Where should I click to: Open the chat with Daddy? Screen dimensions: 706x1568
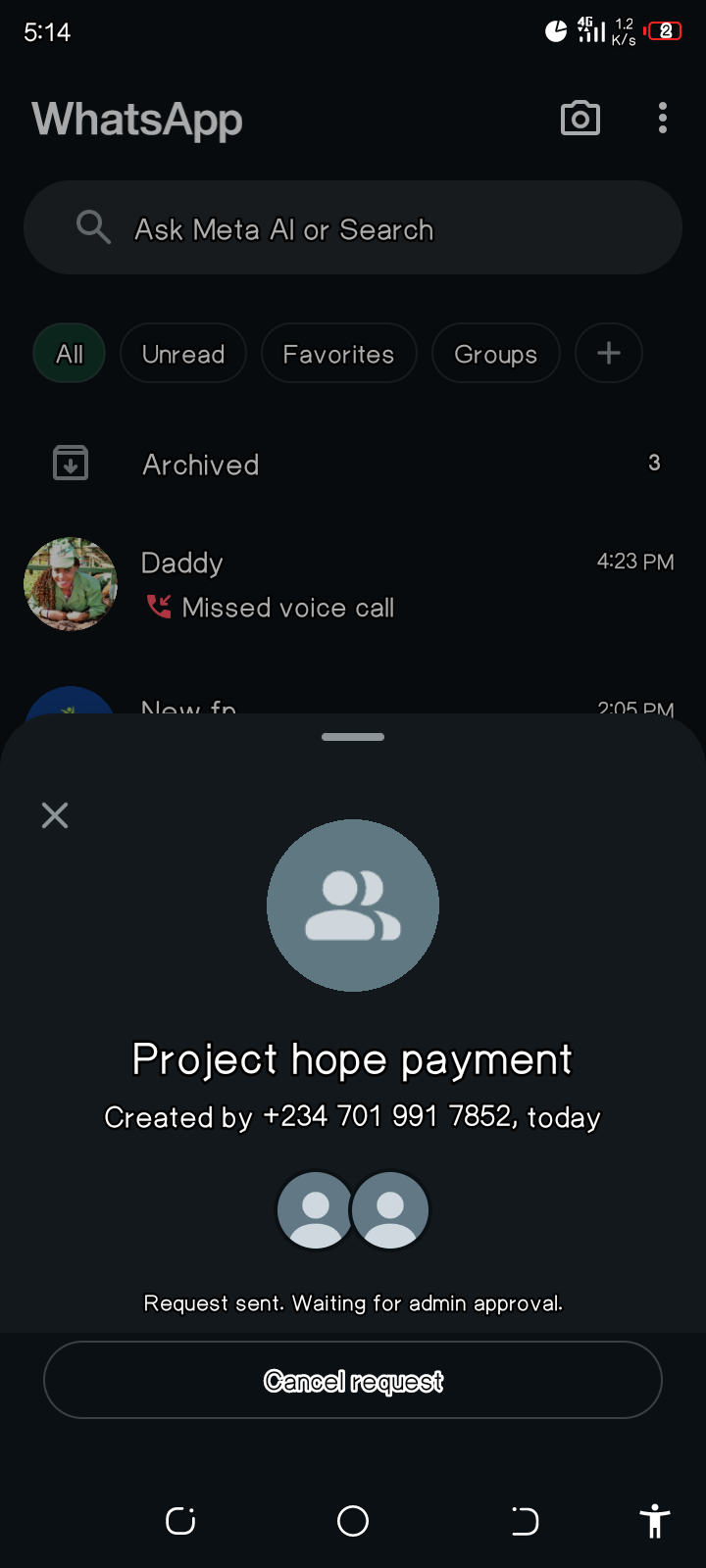coord(353,584)
